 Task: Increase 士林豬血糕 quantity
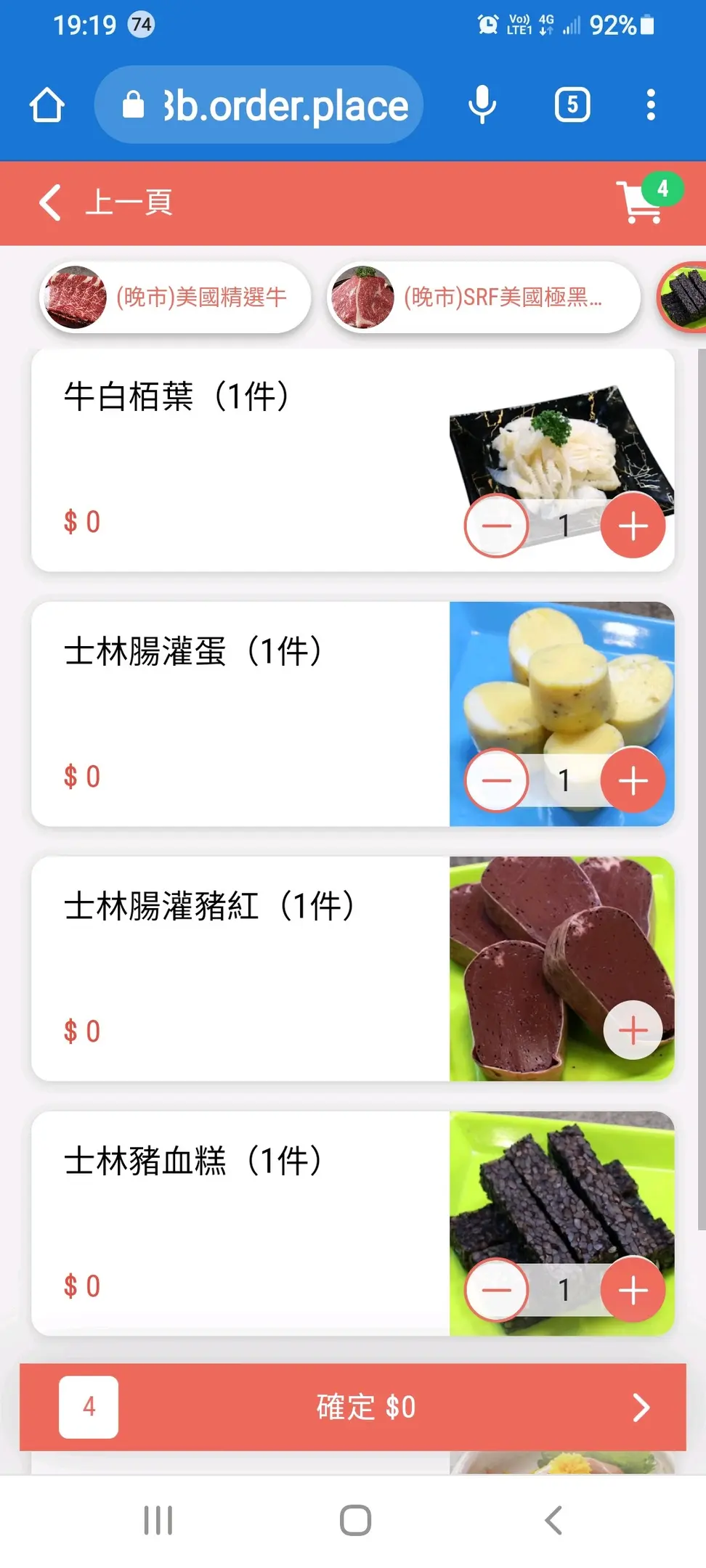tap(633, 1290)
